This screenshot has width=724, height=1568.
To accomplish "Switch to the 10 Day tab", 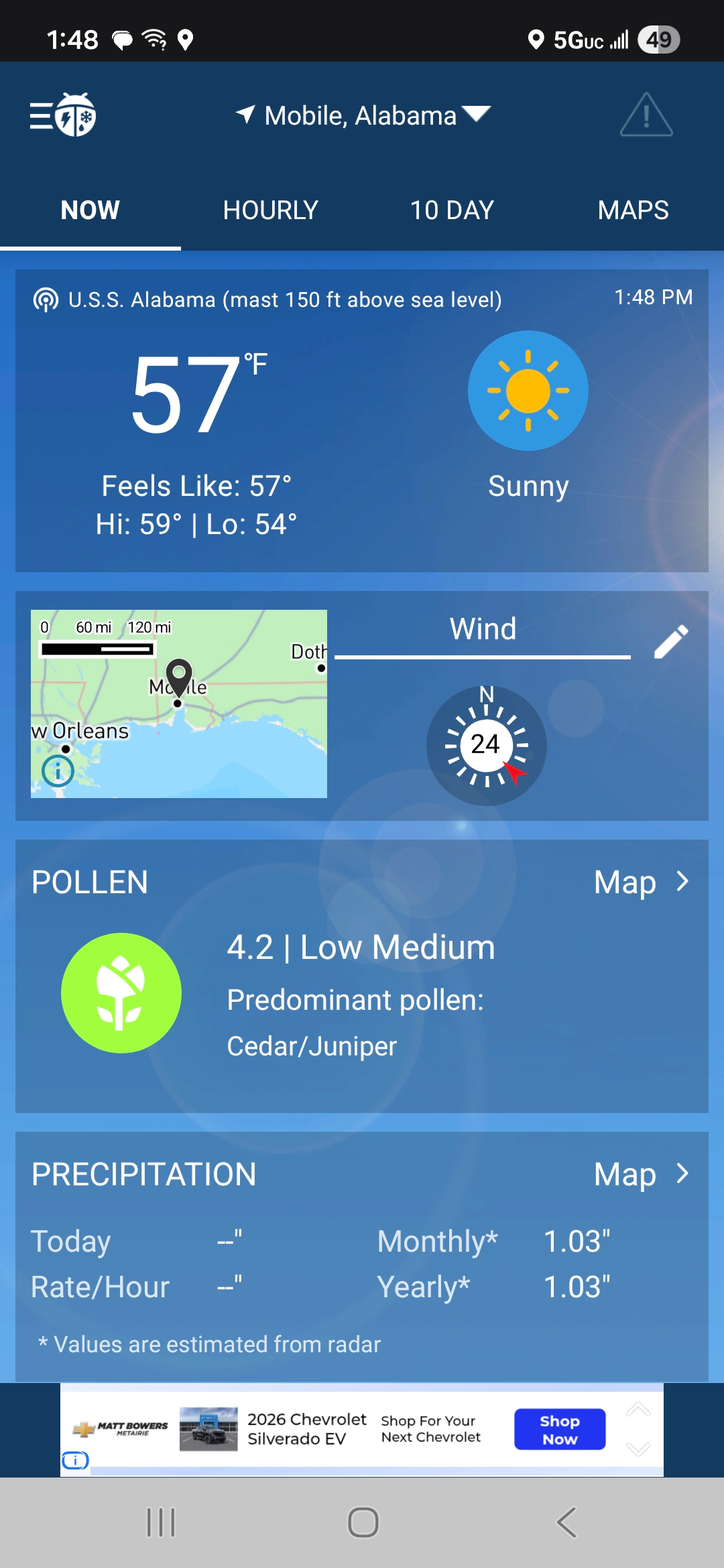I will point(452,210).
